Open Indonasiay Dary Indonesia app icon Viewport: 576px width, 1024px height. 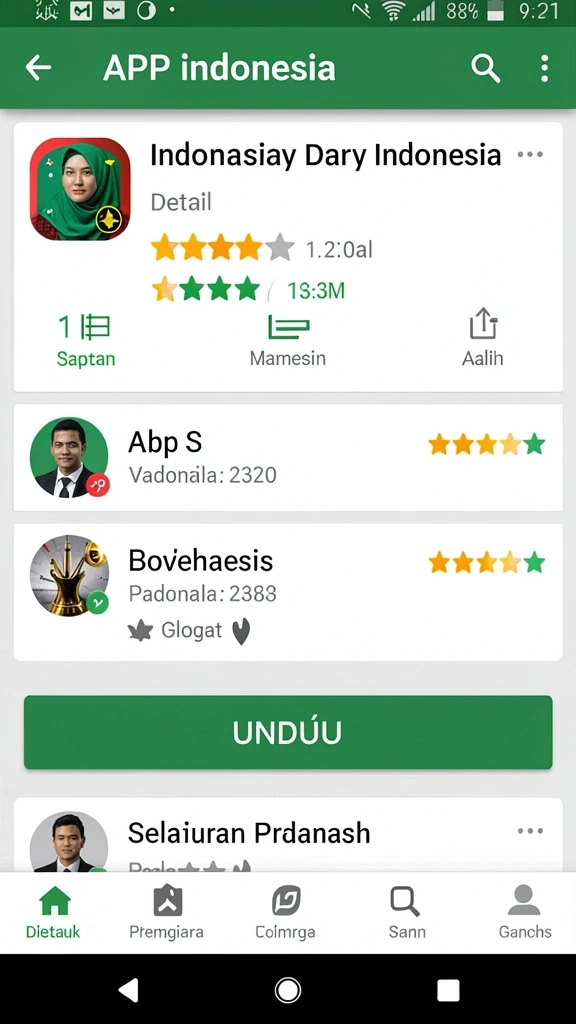(x=80, y=189)
